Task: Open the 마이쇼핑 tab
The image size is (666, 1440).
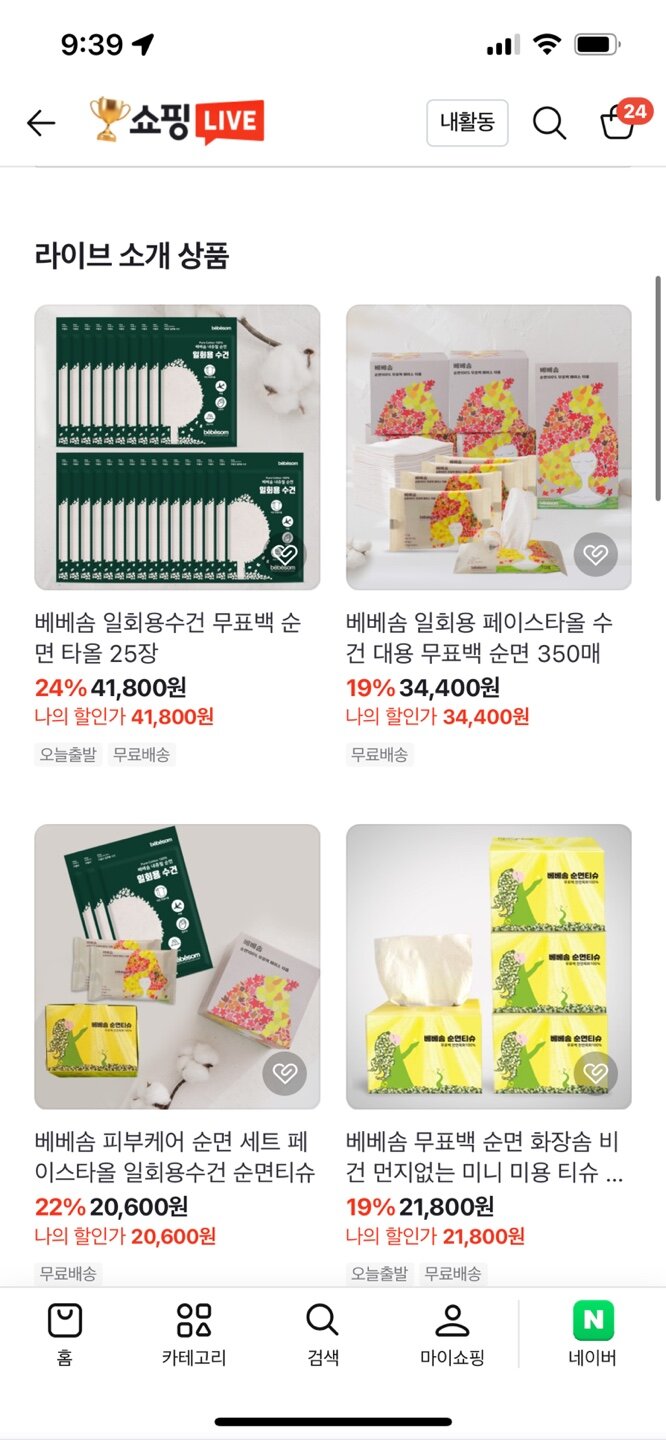Action: click(x=452, y=1334)
